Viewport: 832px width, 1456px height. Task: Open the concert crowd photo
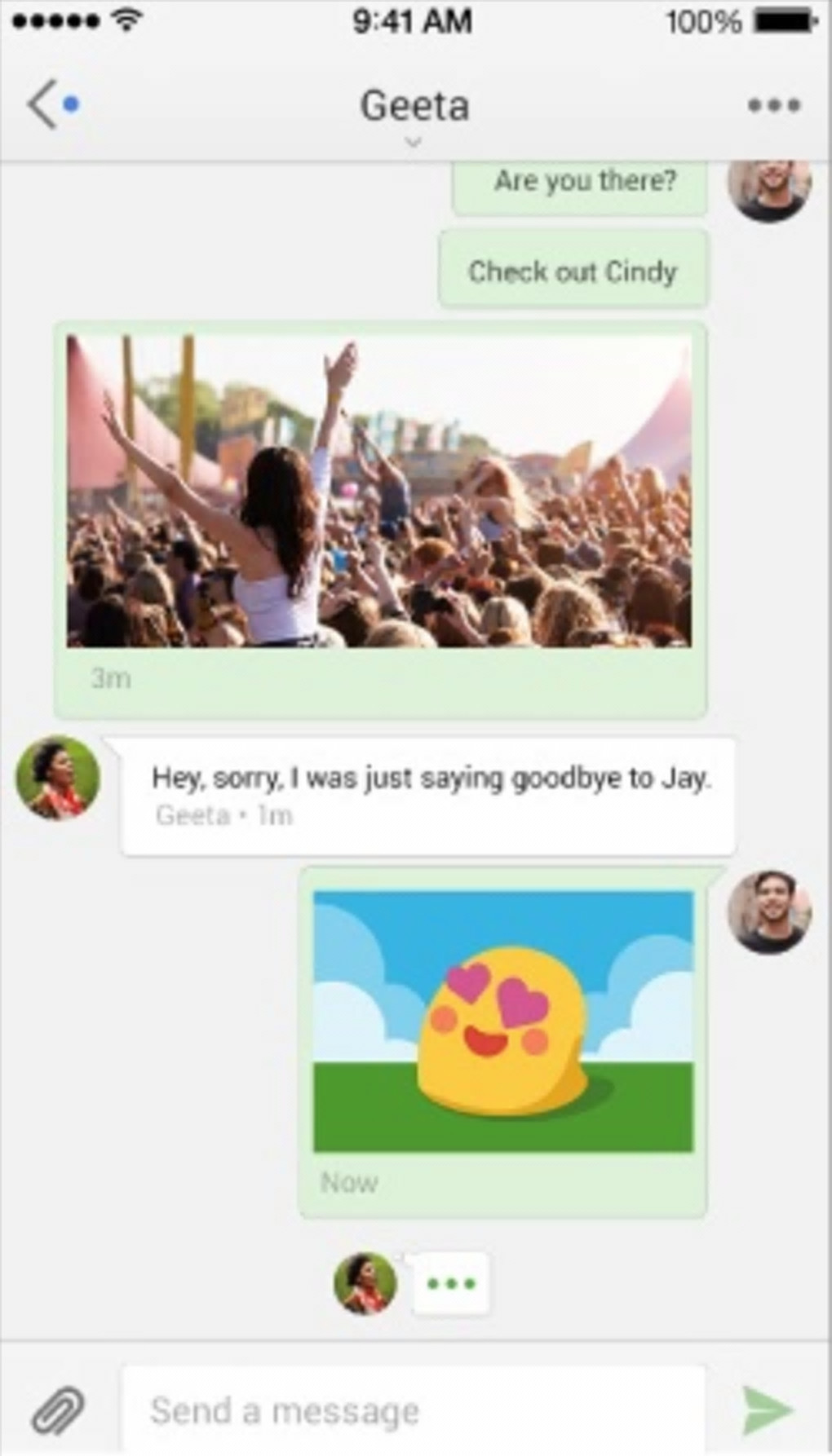pos(378,492)
